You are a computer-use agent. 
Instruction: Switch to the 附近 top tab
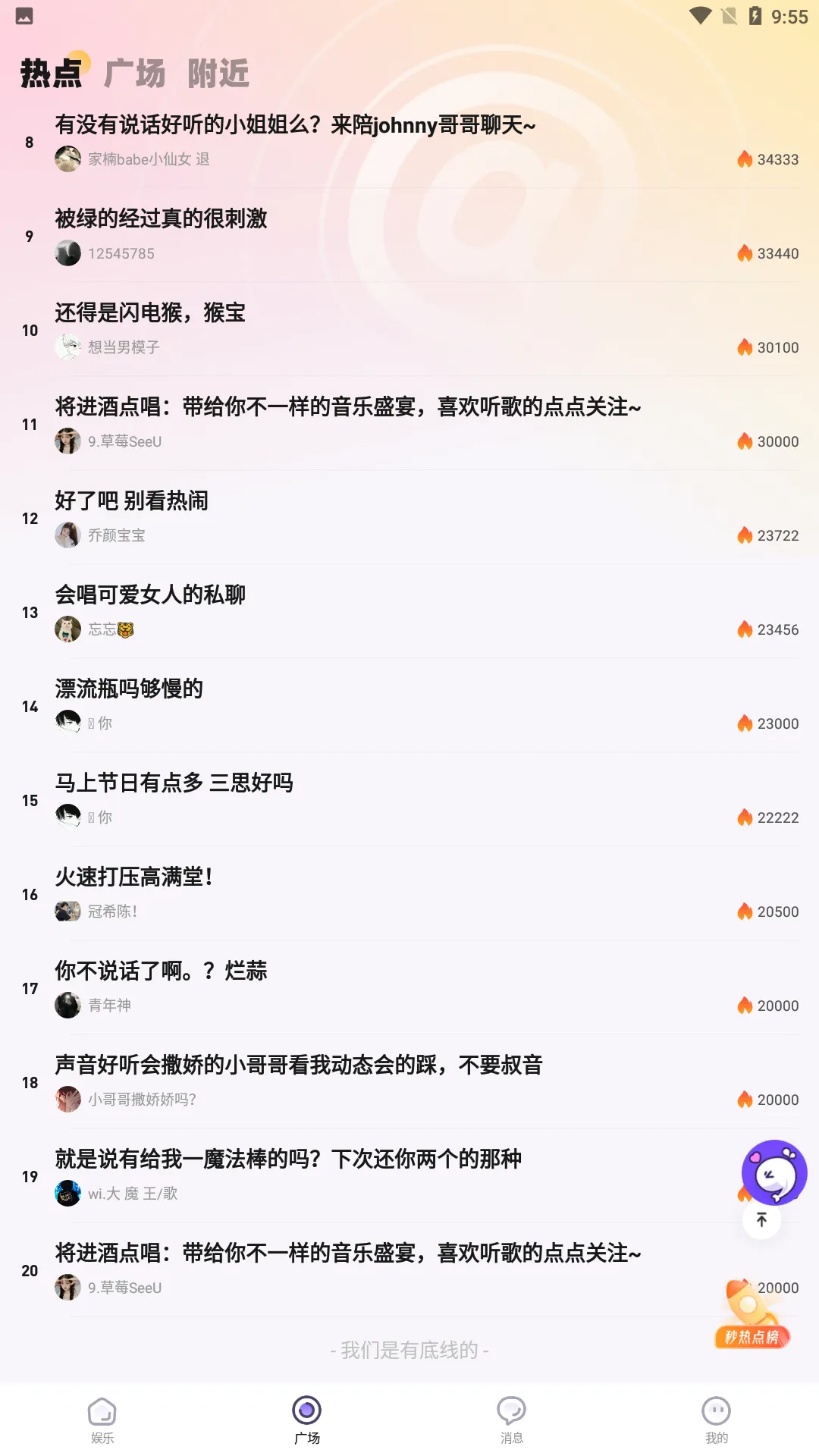point(218,74)
